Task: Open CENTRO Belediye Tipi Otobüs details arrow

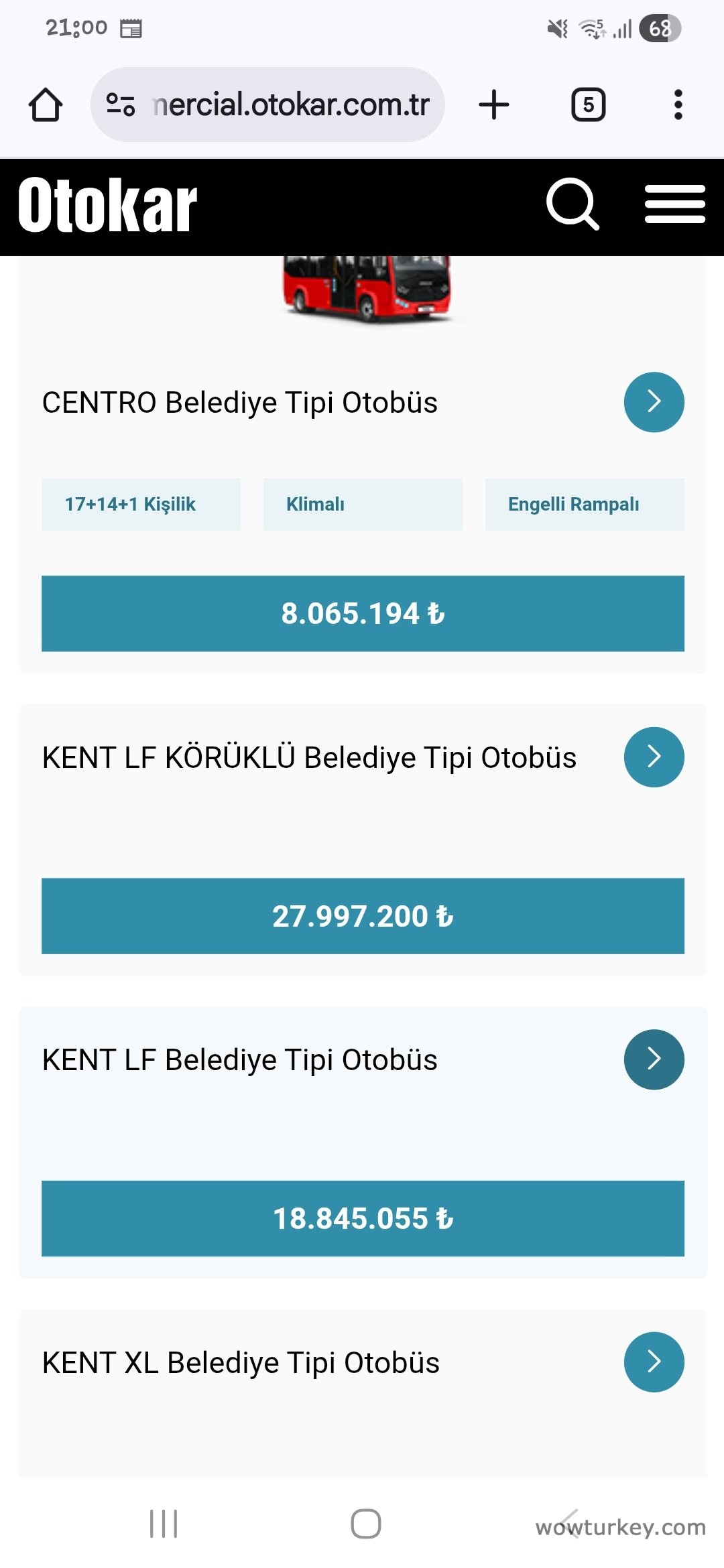Action: click(x=654, y=402)
